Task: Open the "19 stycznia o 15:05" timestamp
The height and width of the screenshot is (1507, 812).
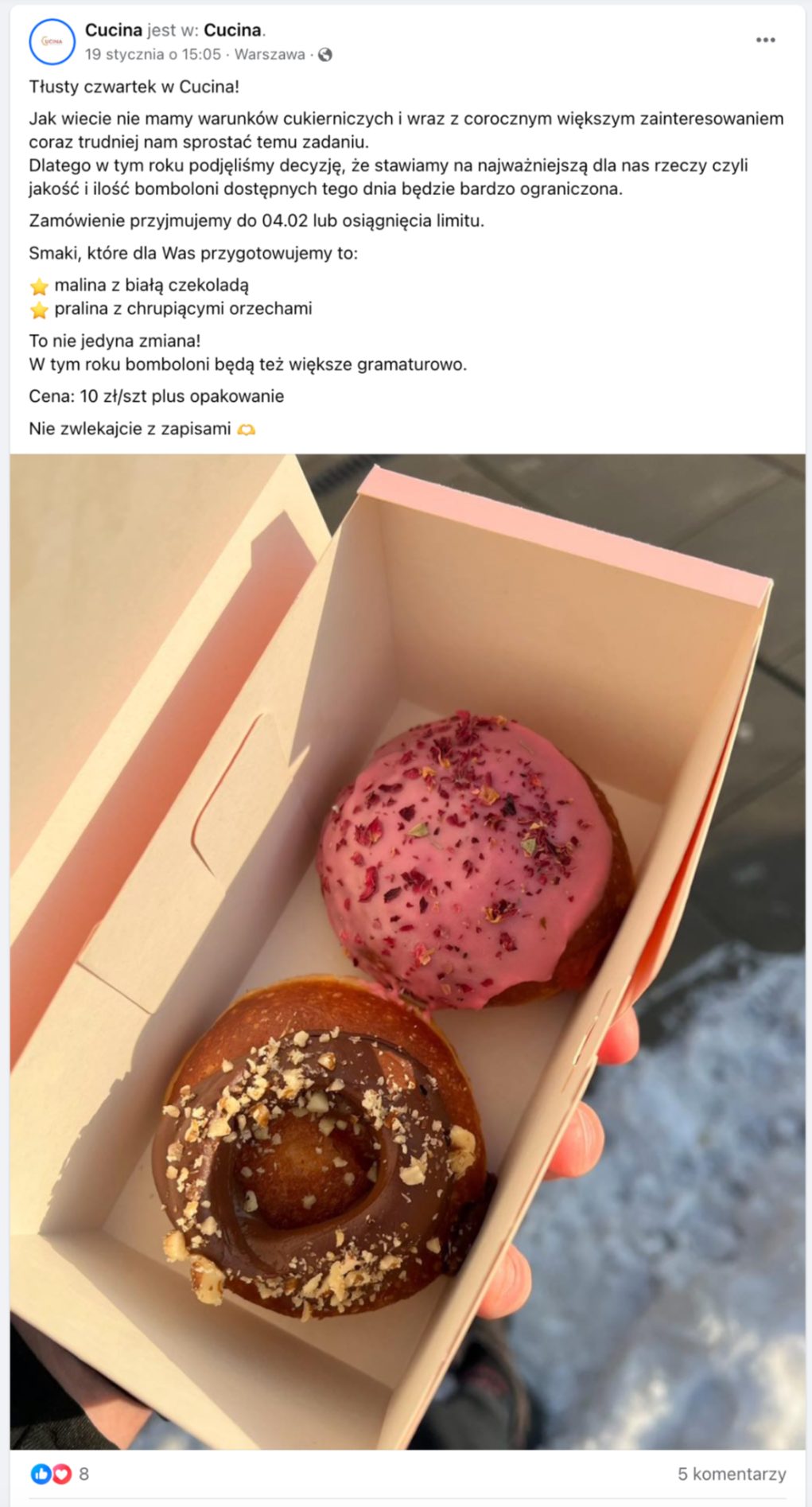Action: pyautogui.click(x=153, y=55)
